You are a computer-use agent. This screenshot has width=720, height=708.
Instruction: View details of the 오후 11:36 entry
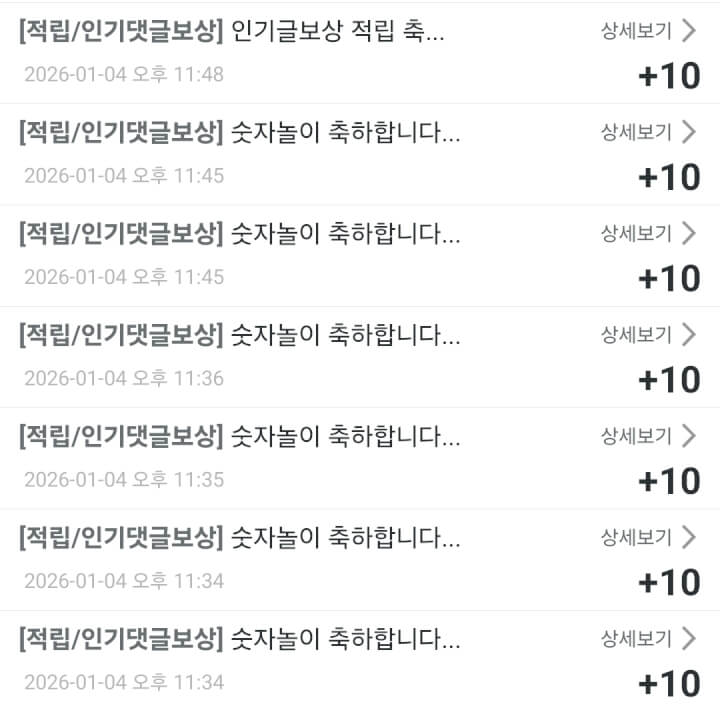coord(647,334)
